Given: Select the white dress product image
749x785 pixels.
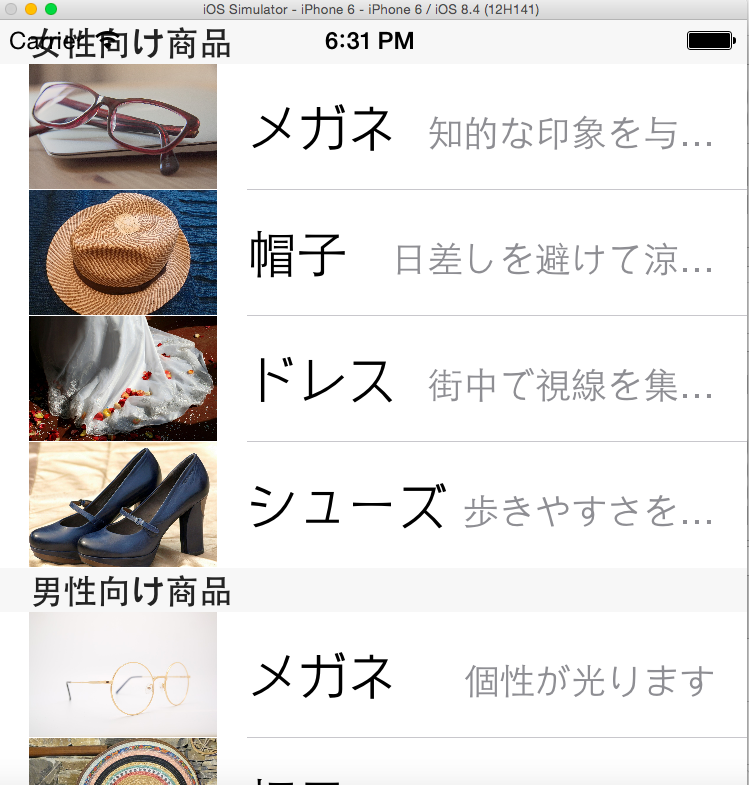Looking at the screenshot, I should [122, 378].
